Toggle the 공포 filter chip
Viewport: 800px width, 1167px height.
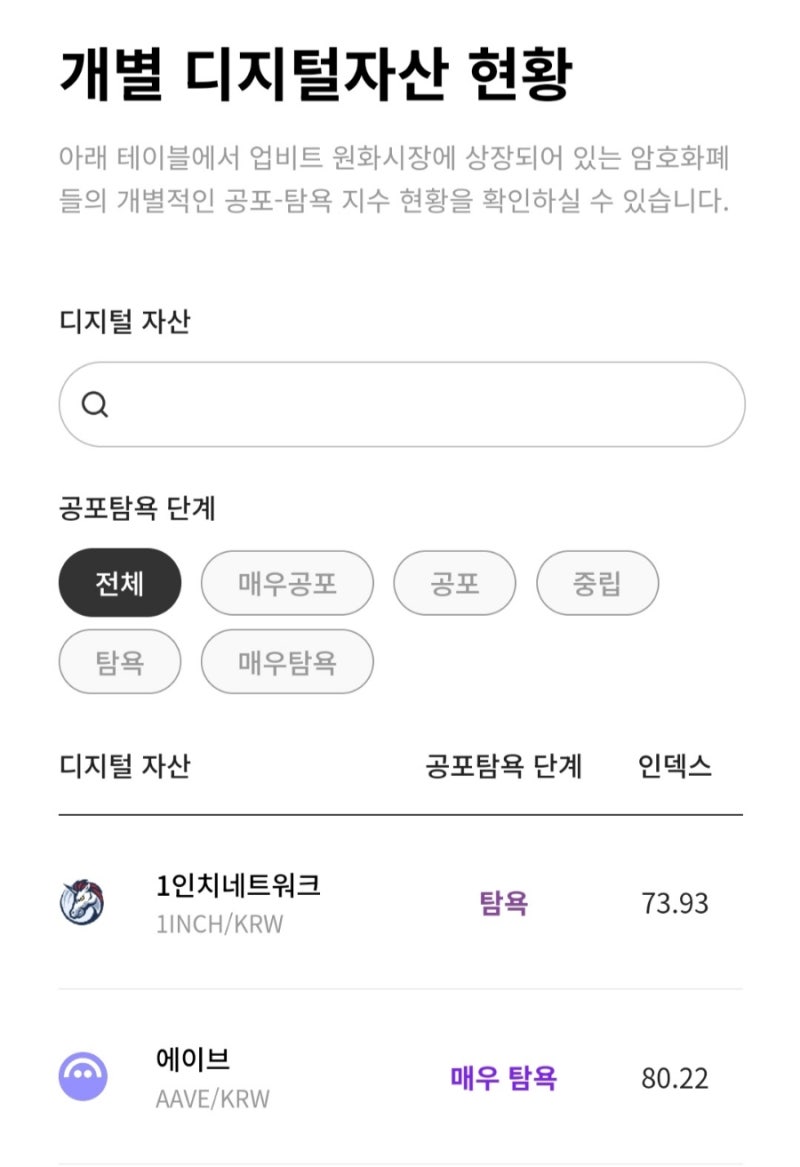pos(455,582)
